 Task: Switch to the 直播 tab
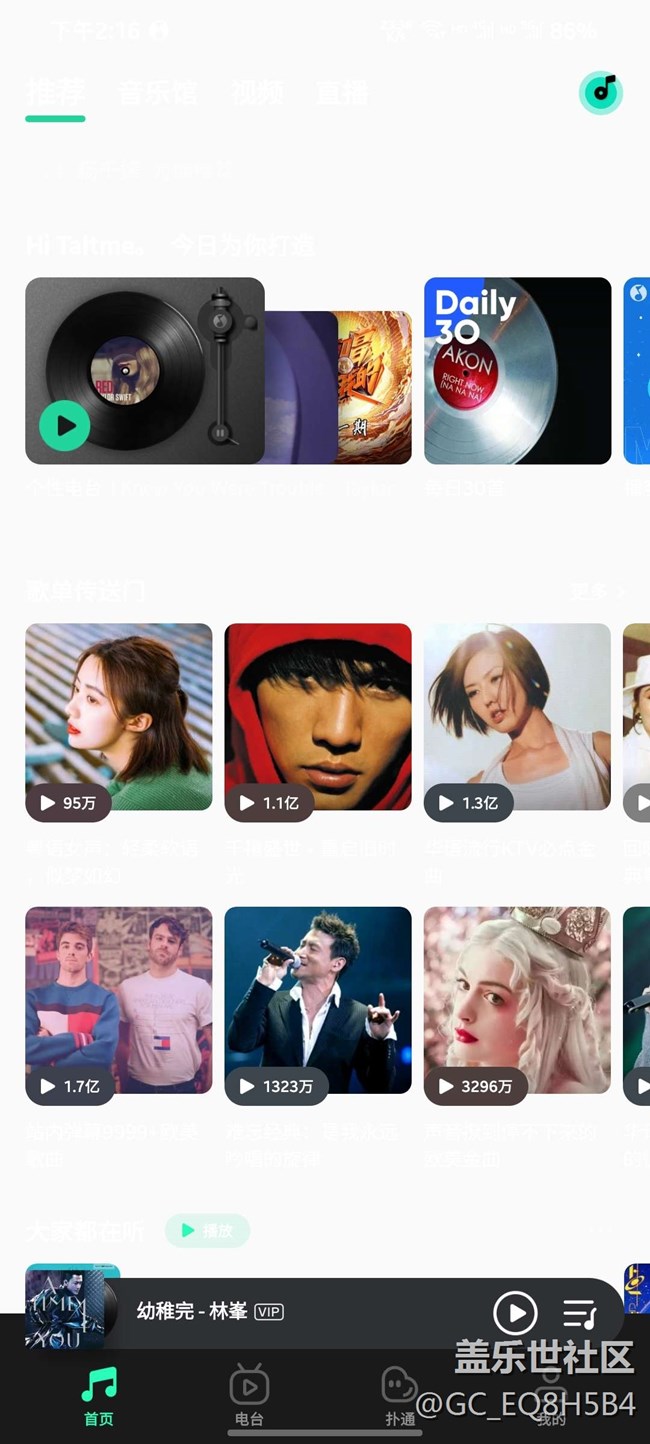coord(342,93)
